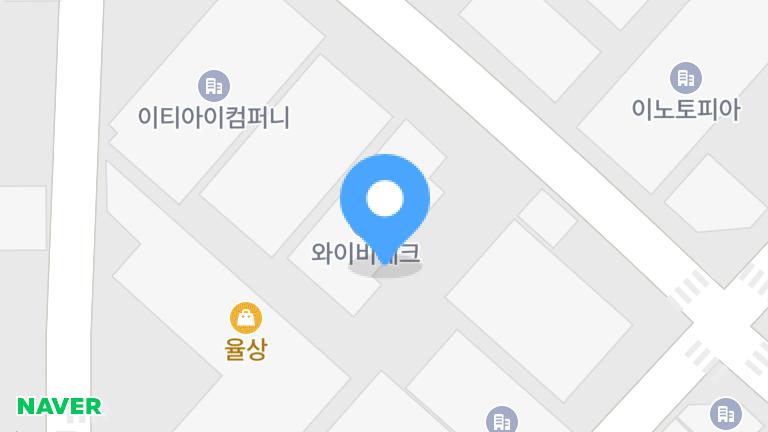Tap the blue location pin marker
Viewport: 768px width, 432px height.
click(385, 202)
